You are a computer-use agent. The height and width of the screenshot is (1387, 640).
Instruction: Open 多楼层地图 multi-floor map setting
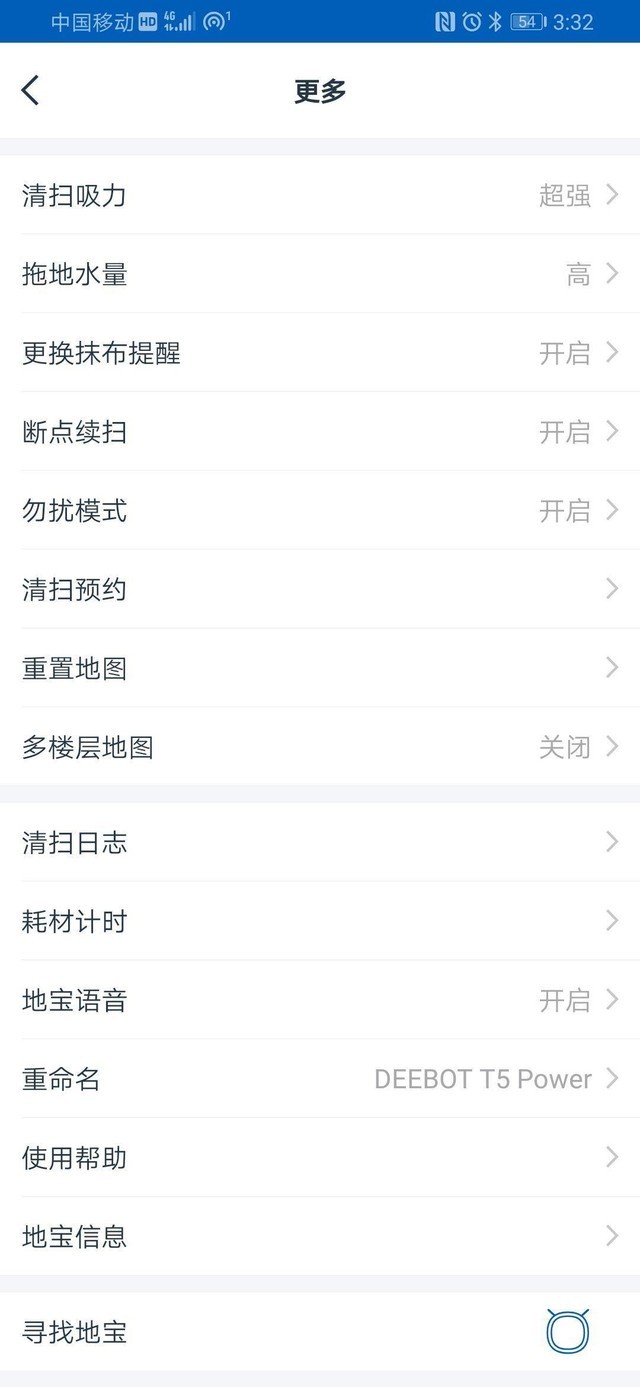(x=320, y=747)
